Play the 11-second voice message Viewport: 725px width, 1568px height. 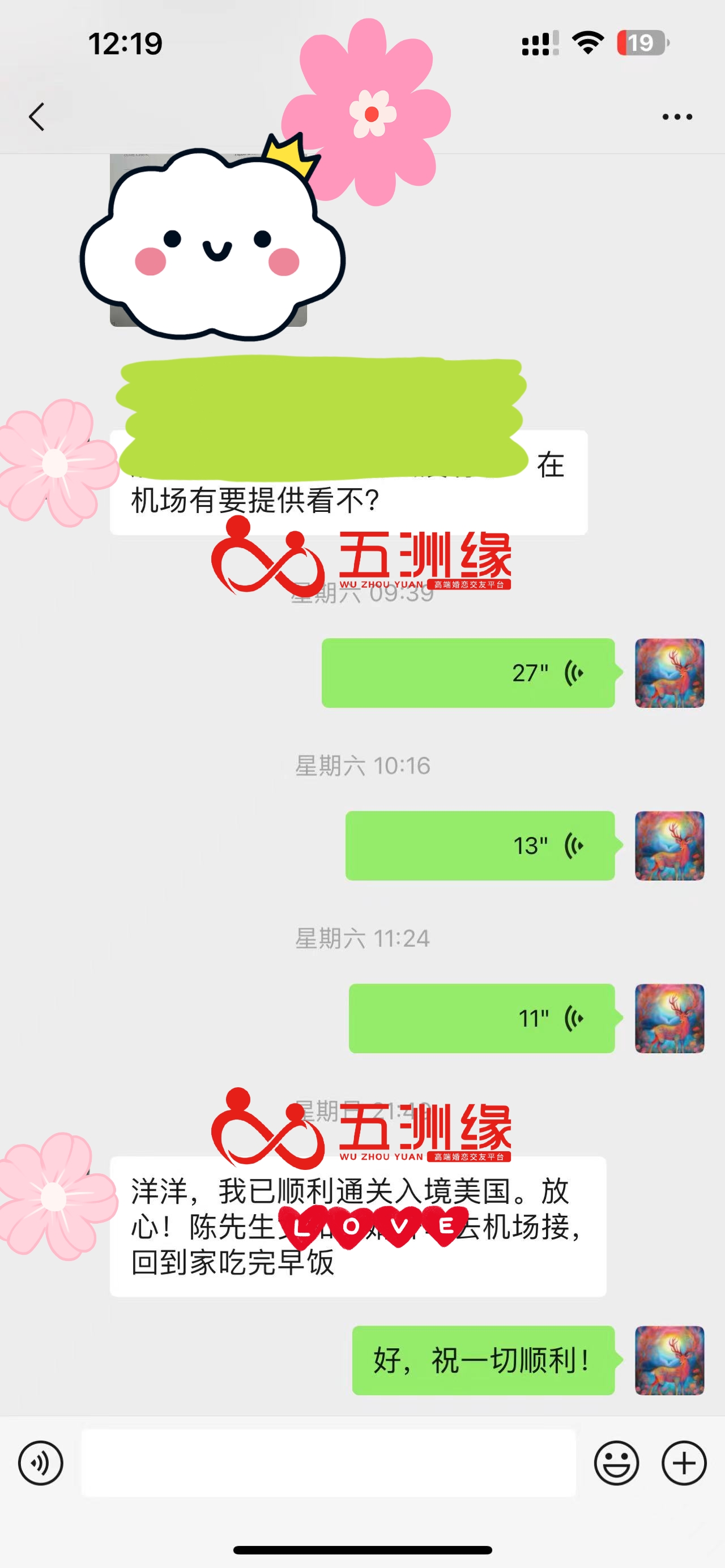click(x=481, y=1018)
